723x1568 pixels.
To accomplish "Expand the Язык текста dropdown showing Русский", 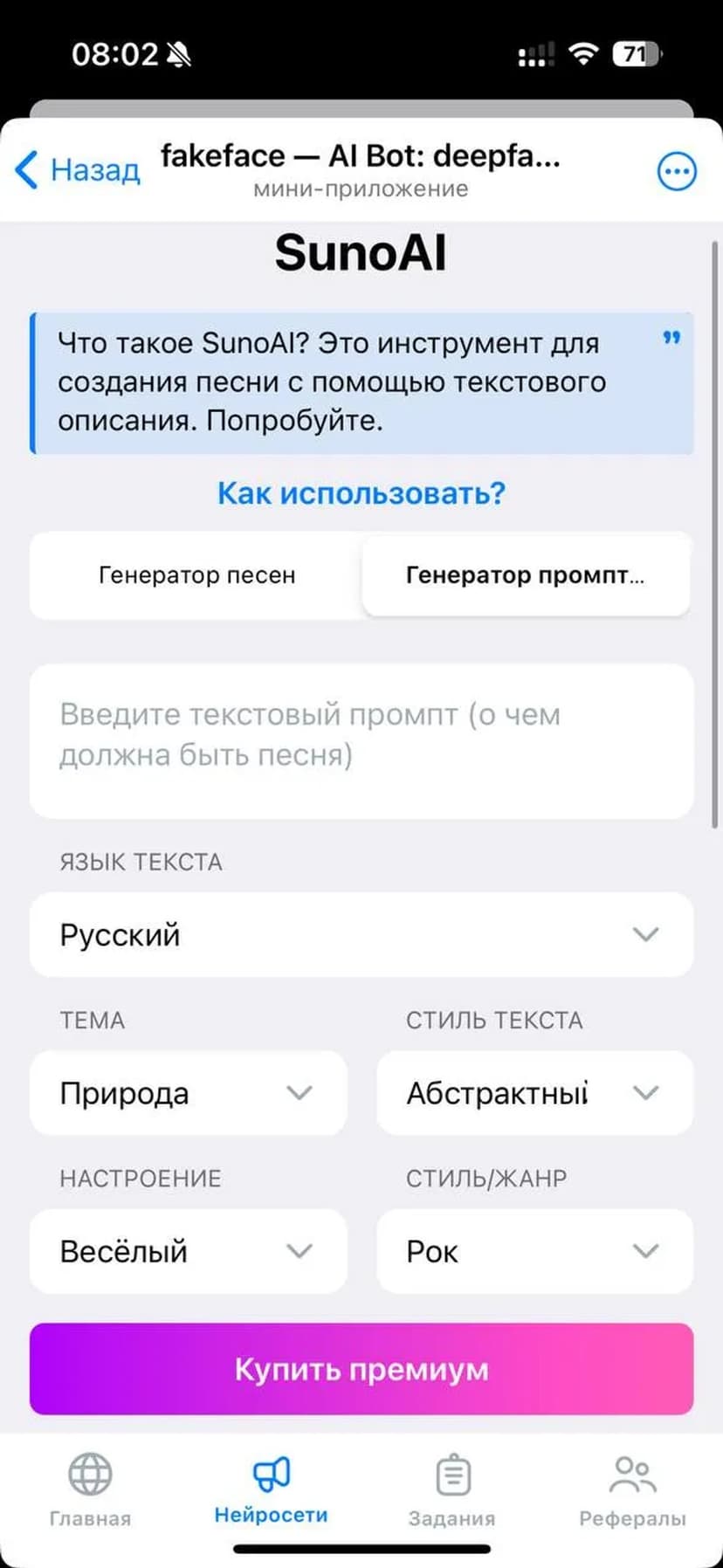I will coord(361,935).
